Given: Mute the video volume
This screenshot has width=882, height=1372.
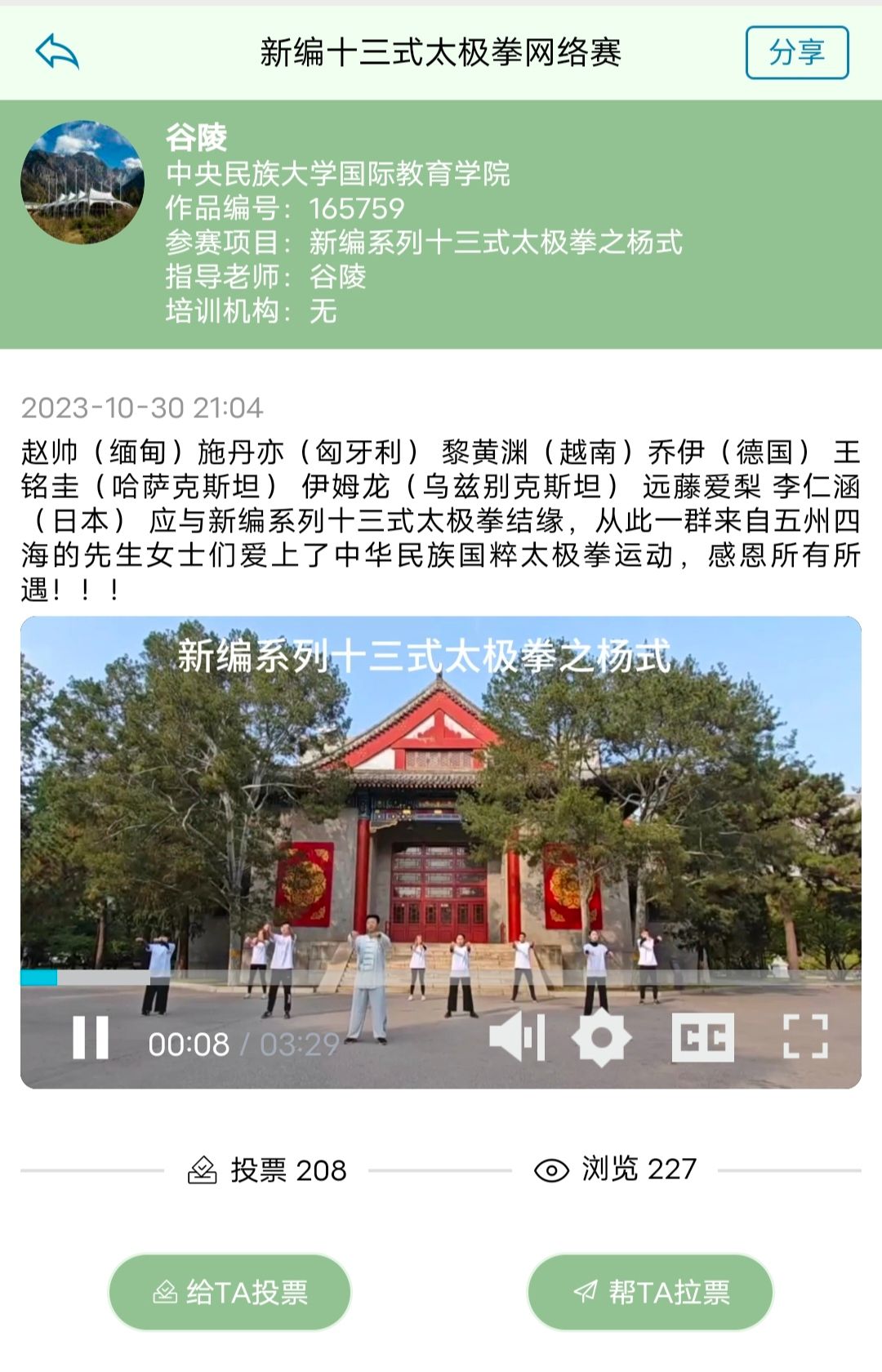Looking at the screenshot, I should click(x=517, y=1038).
